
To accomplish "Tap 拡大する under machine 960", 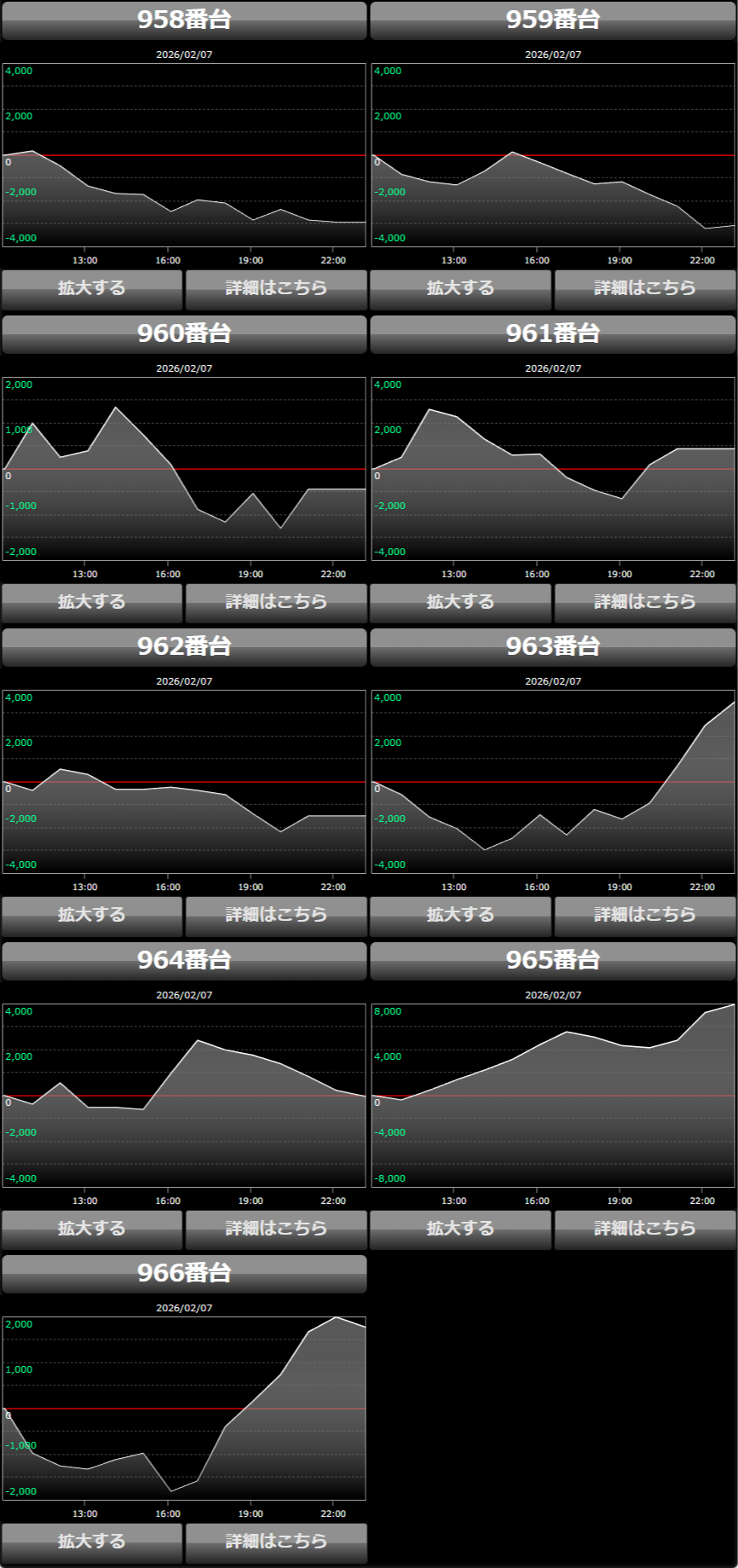I will 92,603.
